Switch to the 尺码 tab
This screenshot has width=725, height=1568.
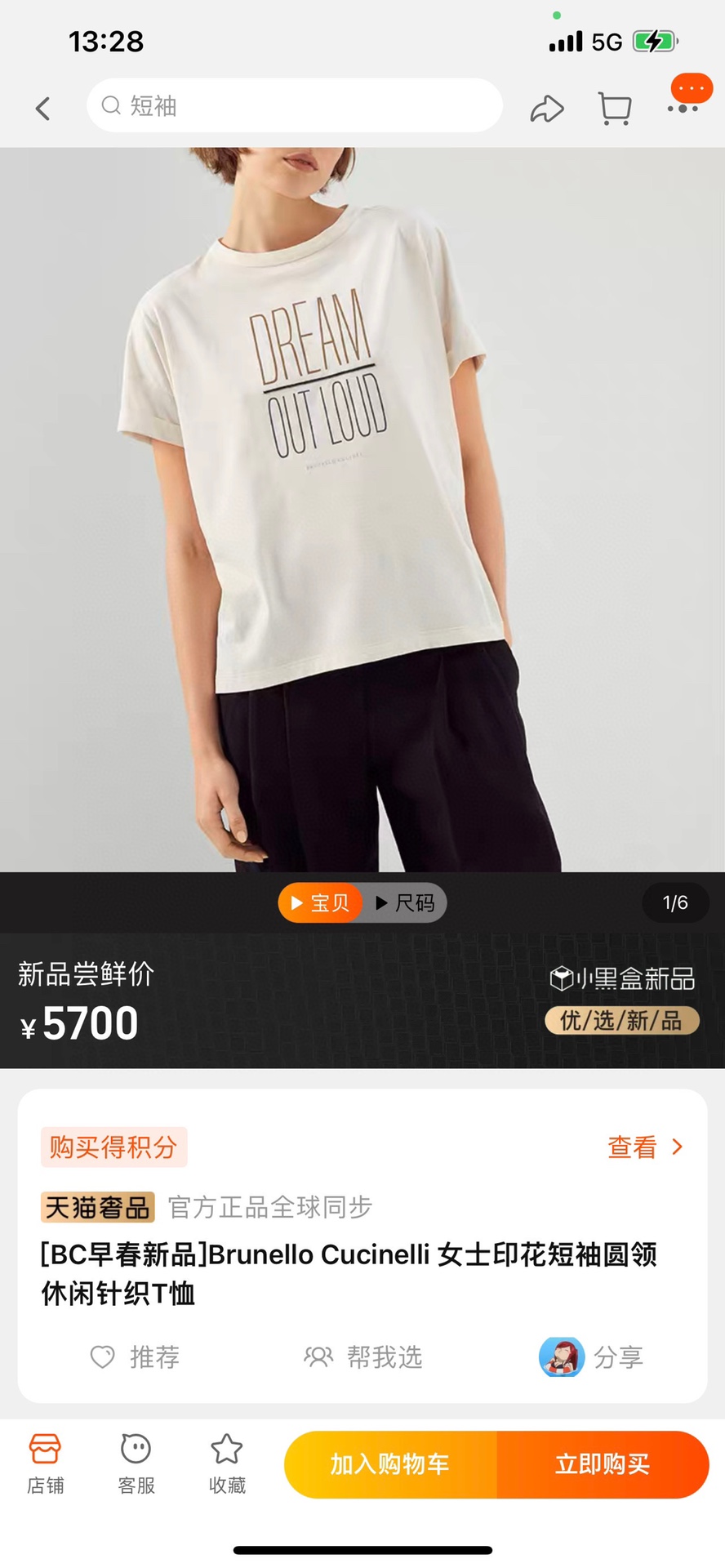coord(406,902)
